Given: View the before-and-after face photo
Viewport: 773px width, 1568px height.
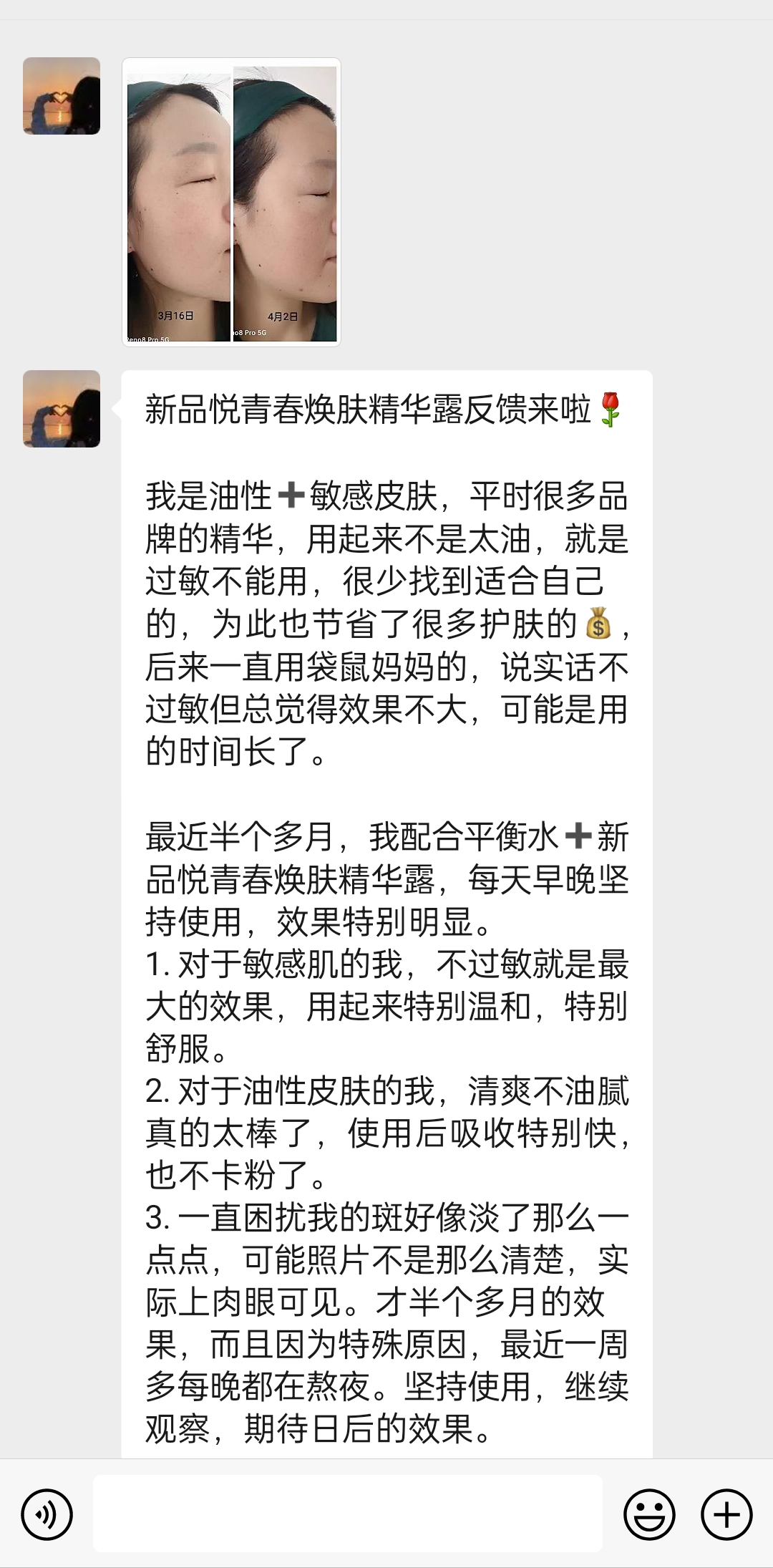Looking at the screenshot, I should coord(231,202).
